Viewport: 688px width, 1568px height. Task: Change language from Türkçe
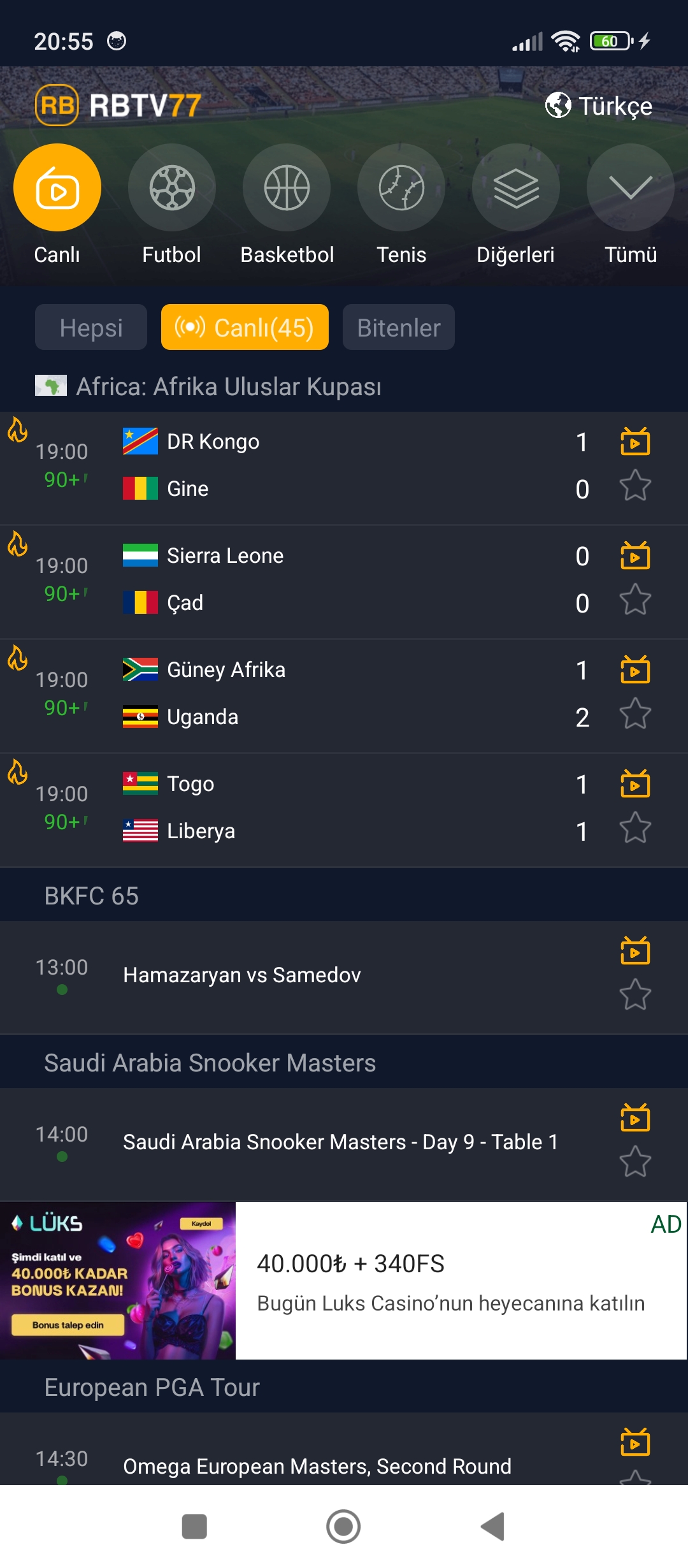(599, 106)
